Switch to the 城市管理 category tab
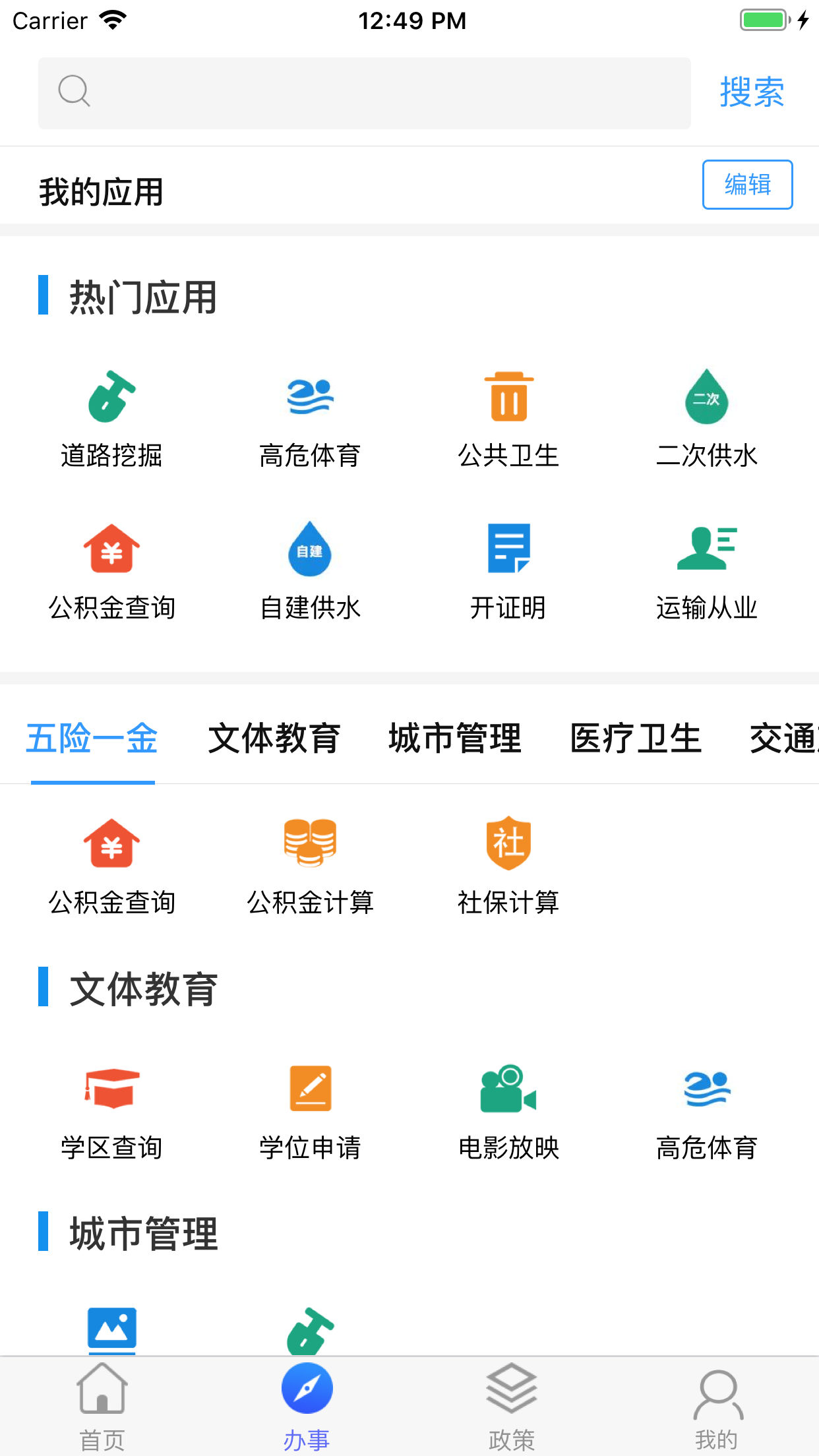819x1456 pixels. (x=454, y=739)
